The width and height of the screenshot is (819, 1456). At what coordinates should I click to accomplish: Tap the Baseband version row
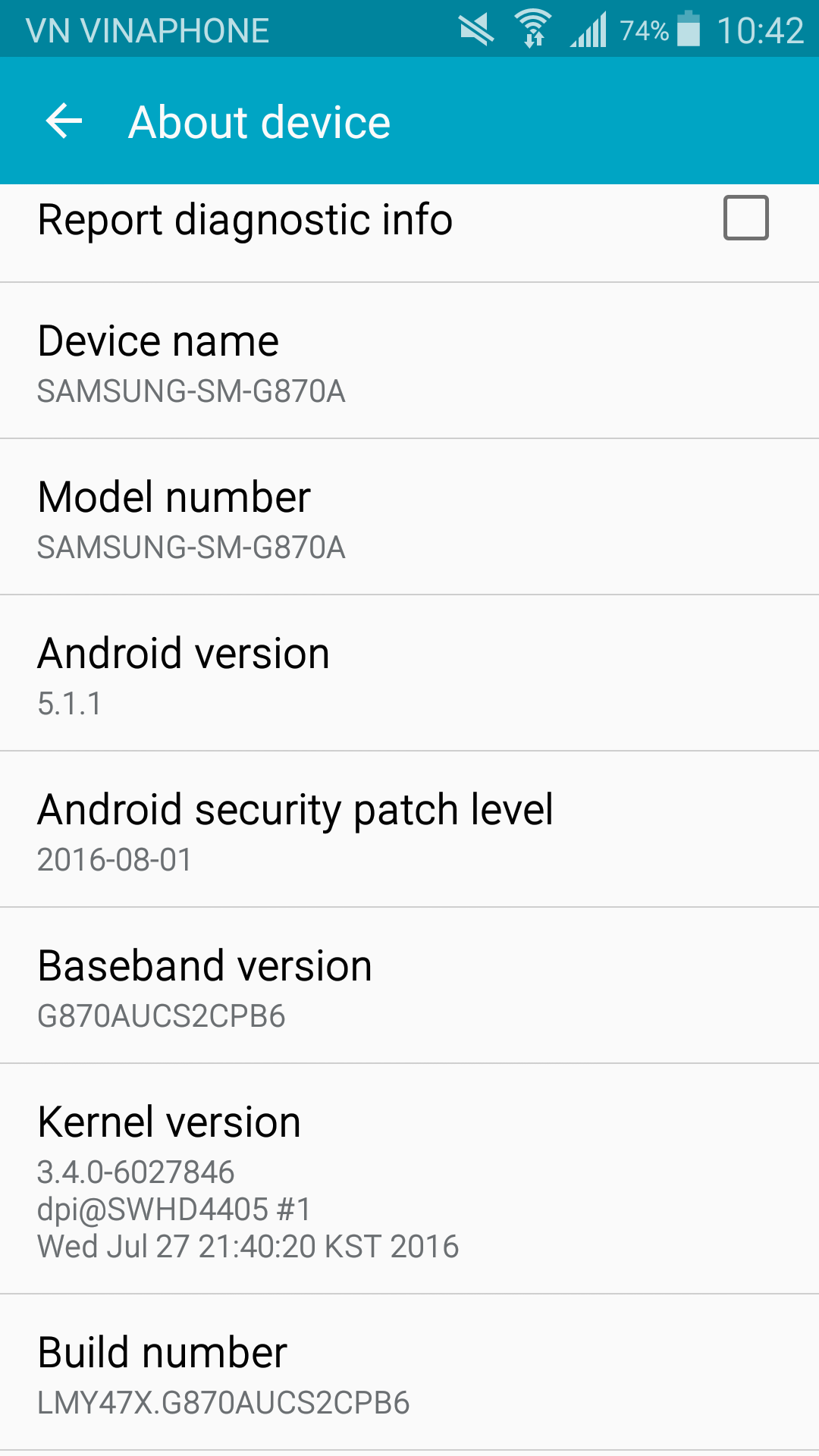point(409,986)
